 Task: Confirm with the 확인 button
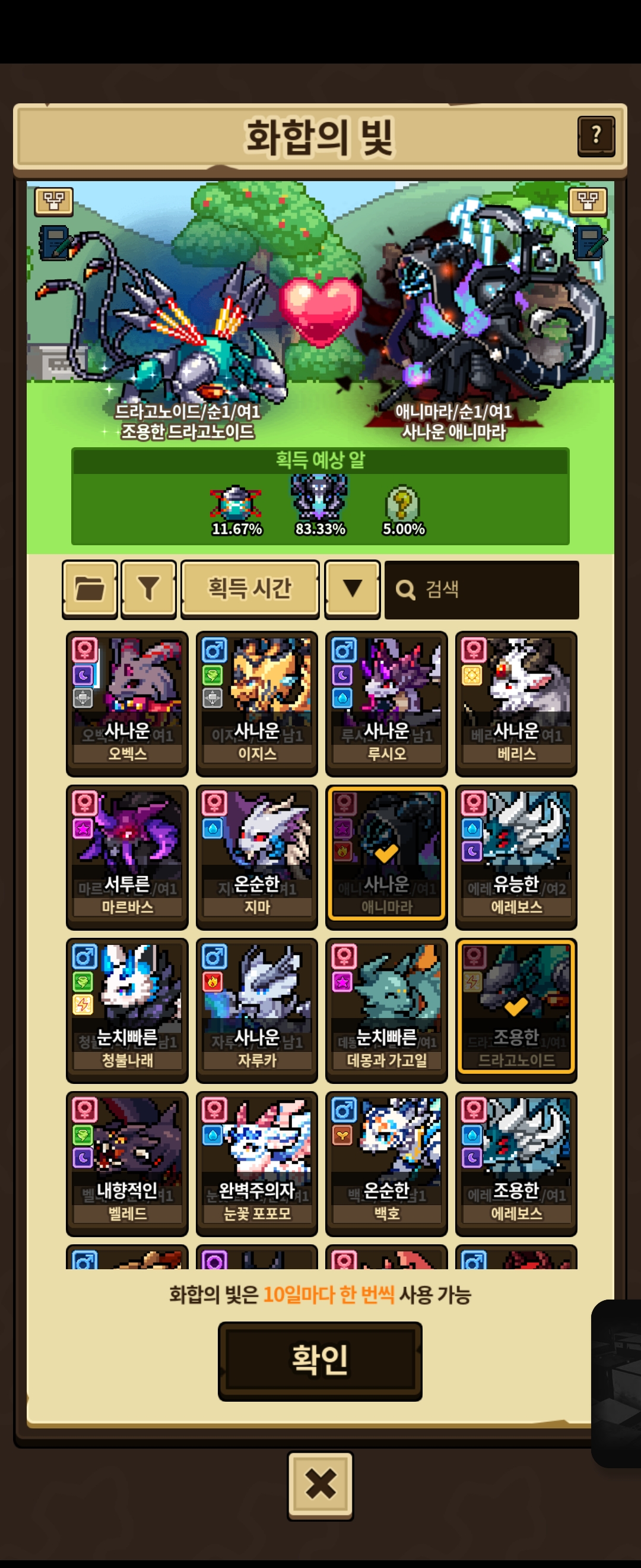(320, 1361)
